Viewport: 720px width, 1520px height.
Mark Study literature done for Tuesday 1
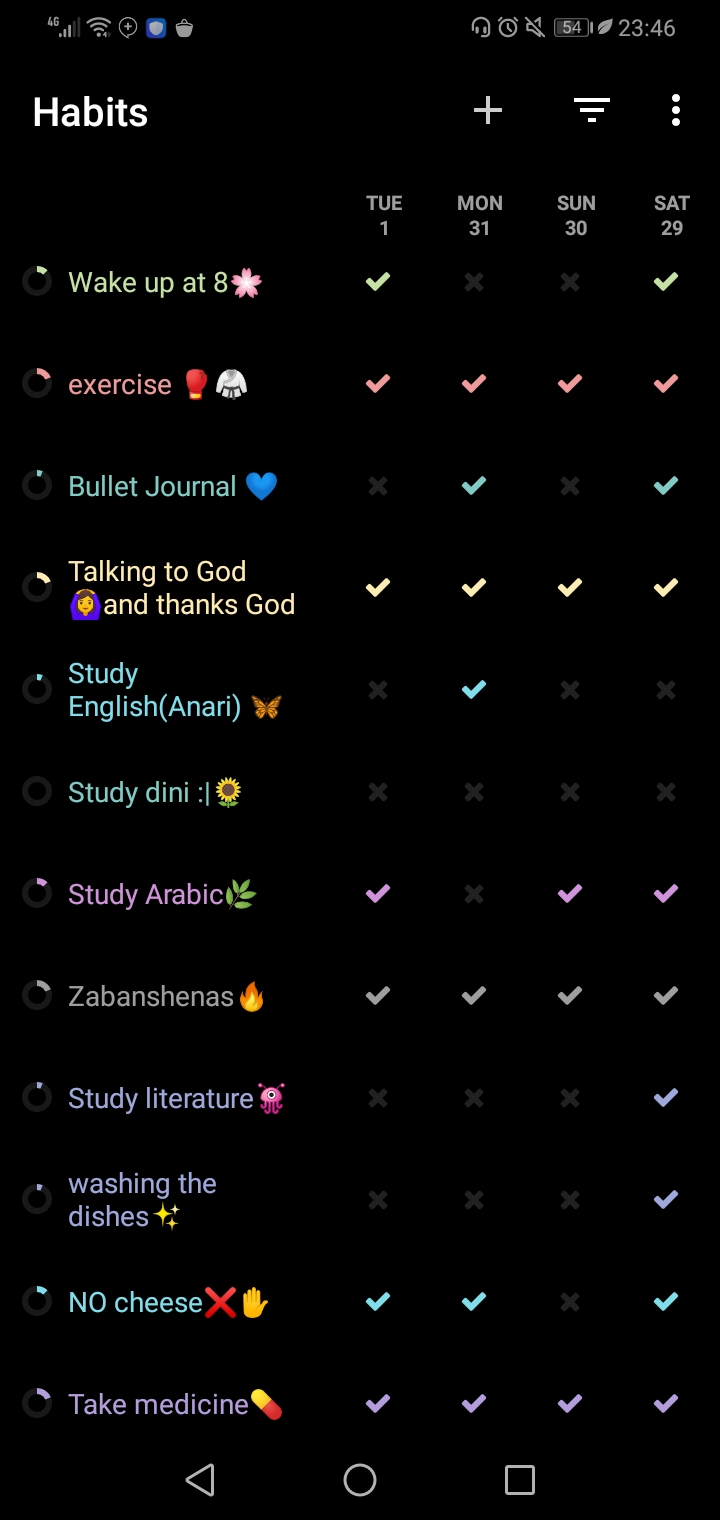point(378,1098)
